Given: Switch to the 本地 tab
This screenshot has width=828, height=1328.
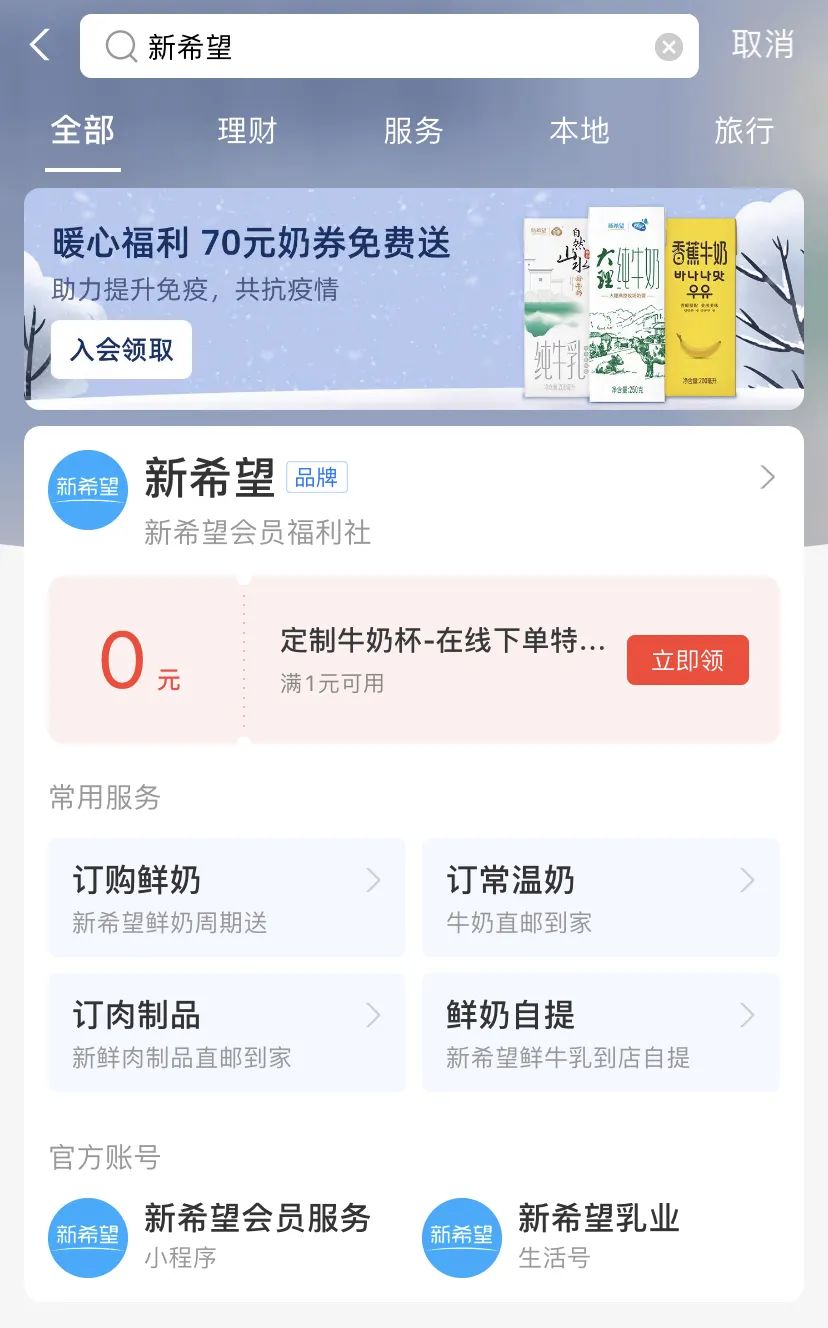Looking at the screenshot, I should (x=579, y=131).
